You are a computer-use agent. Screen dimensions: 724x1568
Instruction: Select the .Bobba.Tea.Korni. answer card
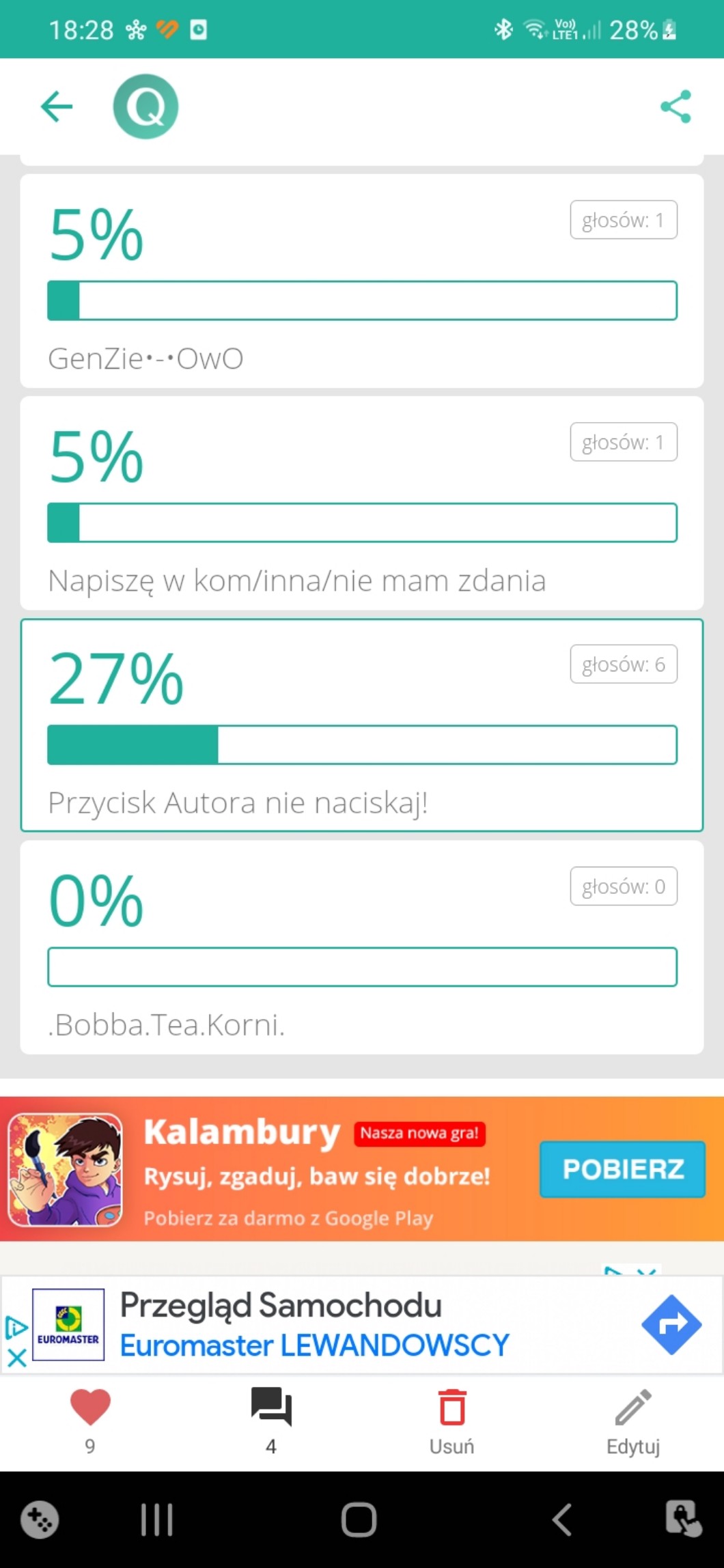pyautogui.click(x=362, y=947)
